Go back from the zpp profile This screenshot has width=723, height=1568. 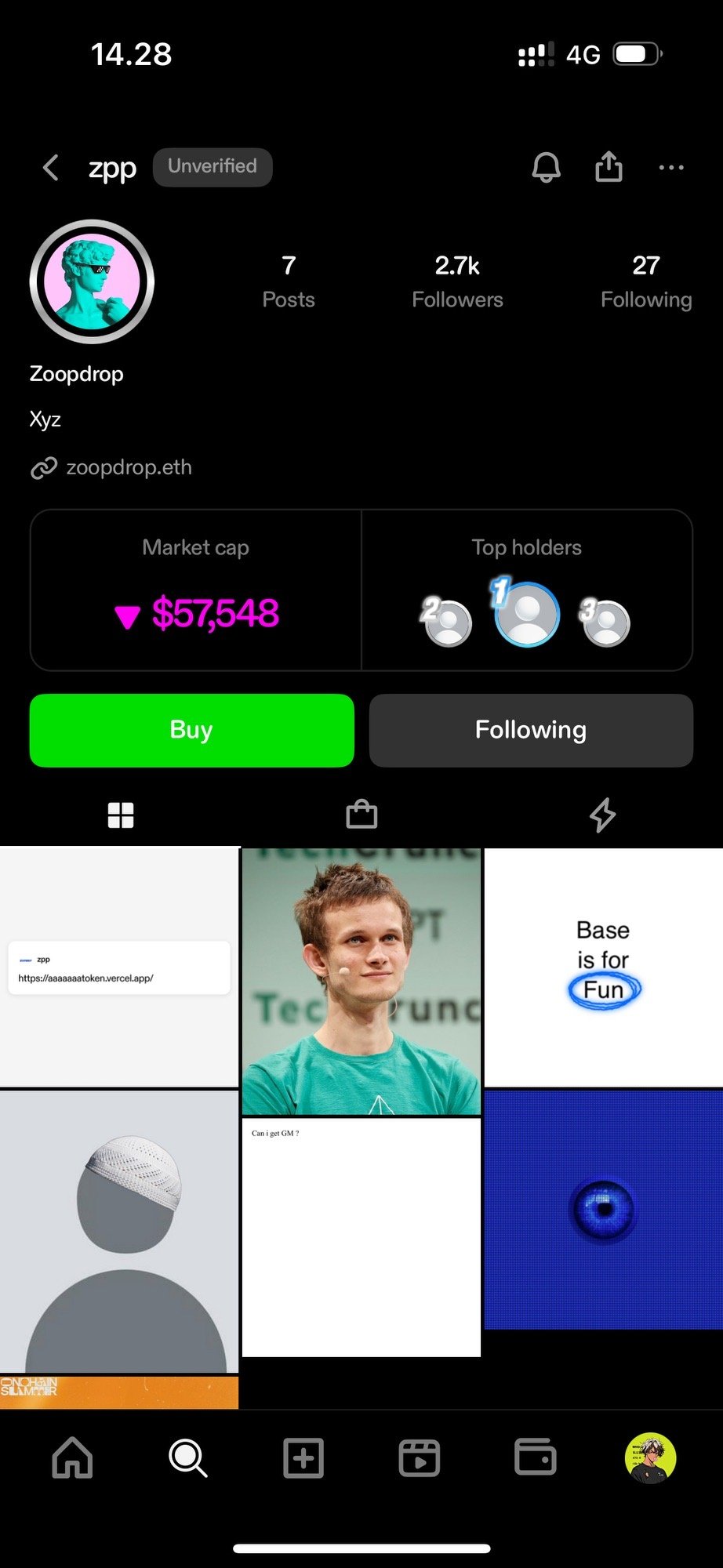tap(51, 167)
